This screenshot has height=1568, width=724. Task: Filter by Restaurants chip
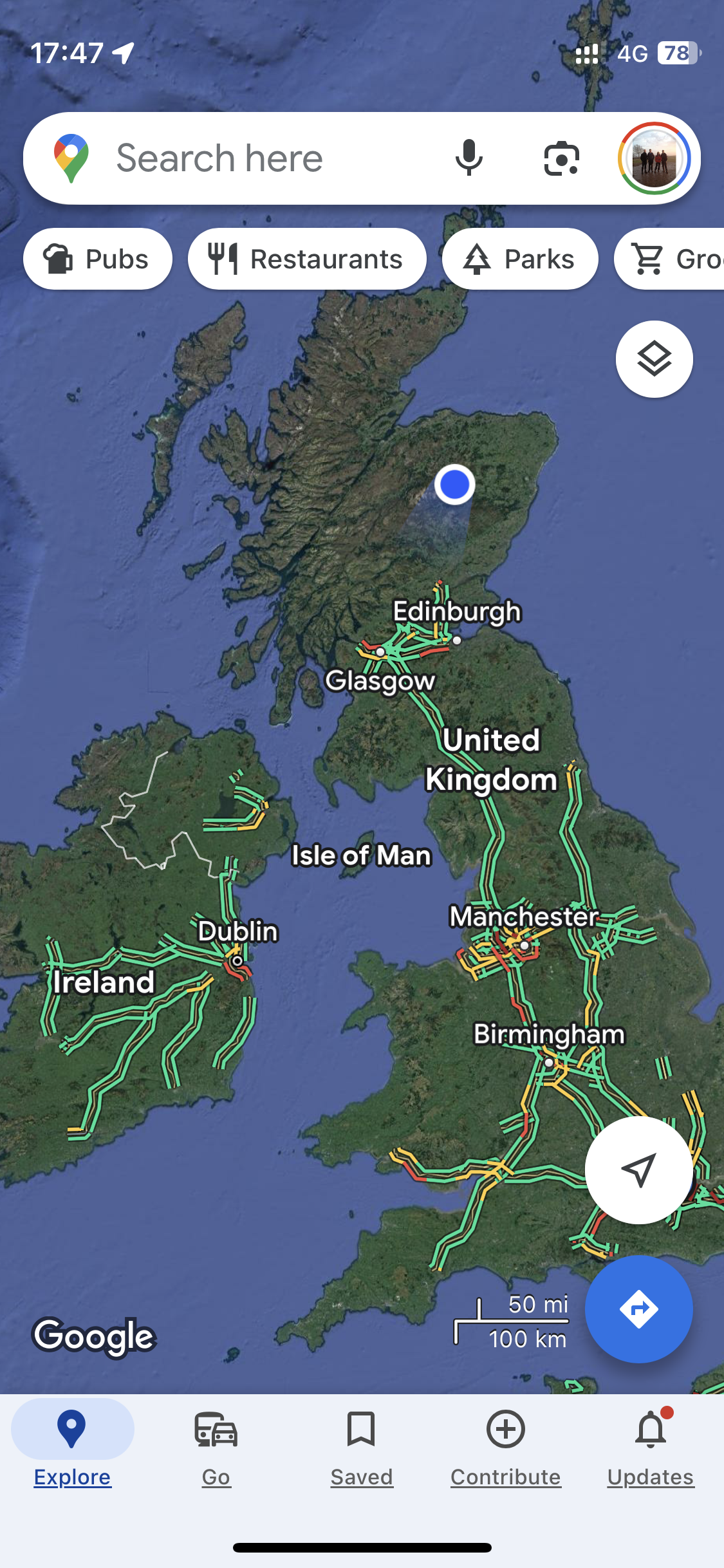coord(307,259)
